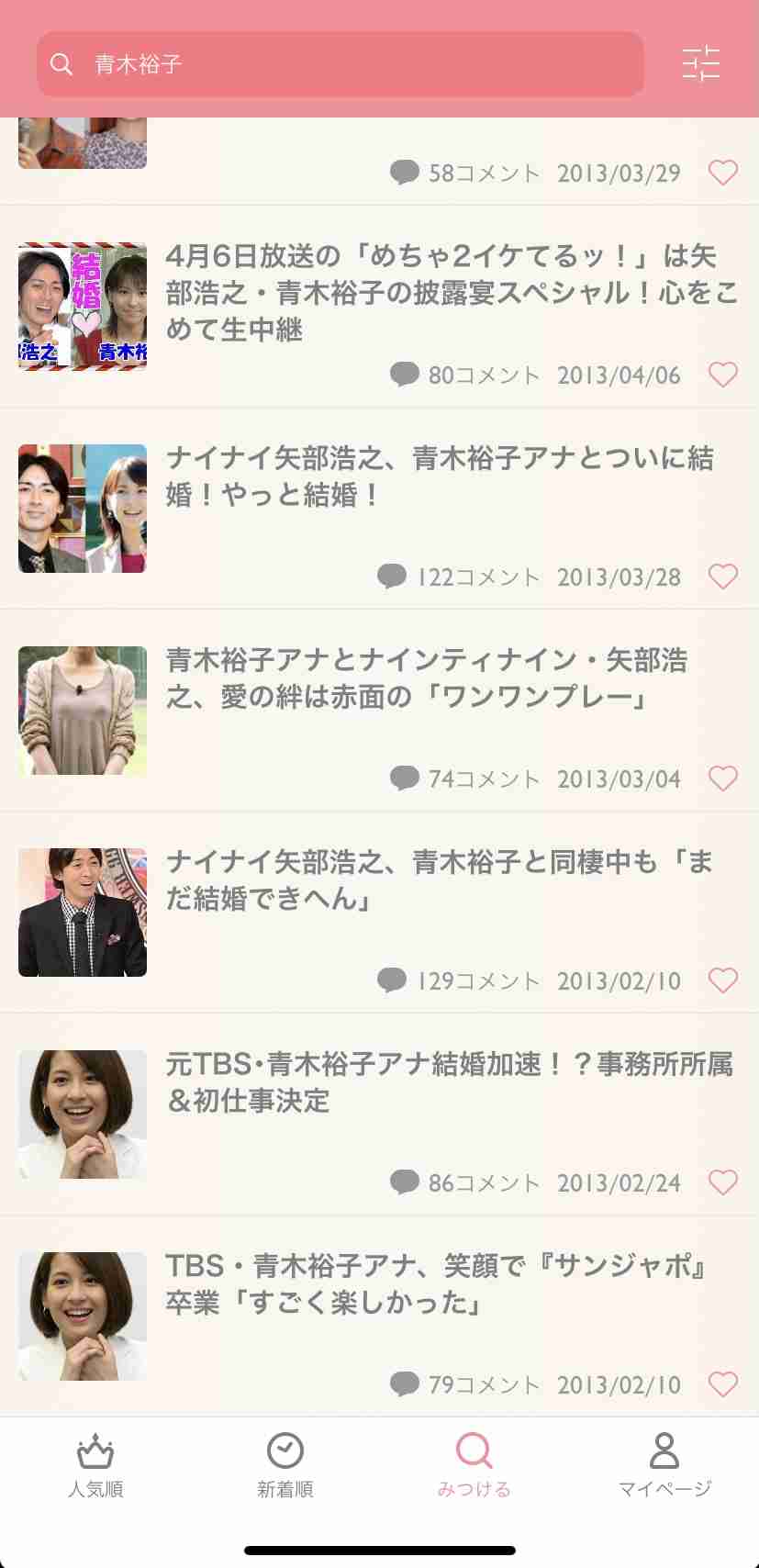Favorite the article dated 2013/03/04
This screenshot has width=759, height=1568.
click(x=723, y=778)
